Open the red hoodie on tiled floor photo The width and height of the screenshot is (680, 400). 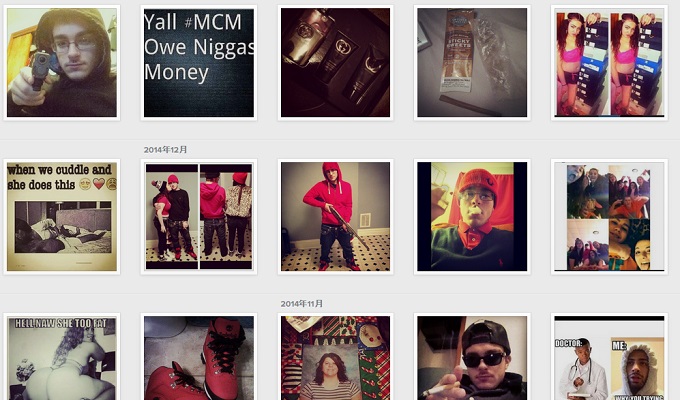(335, 216)
